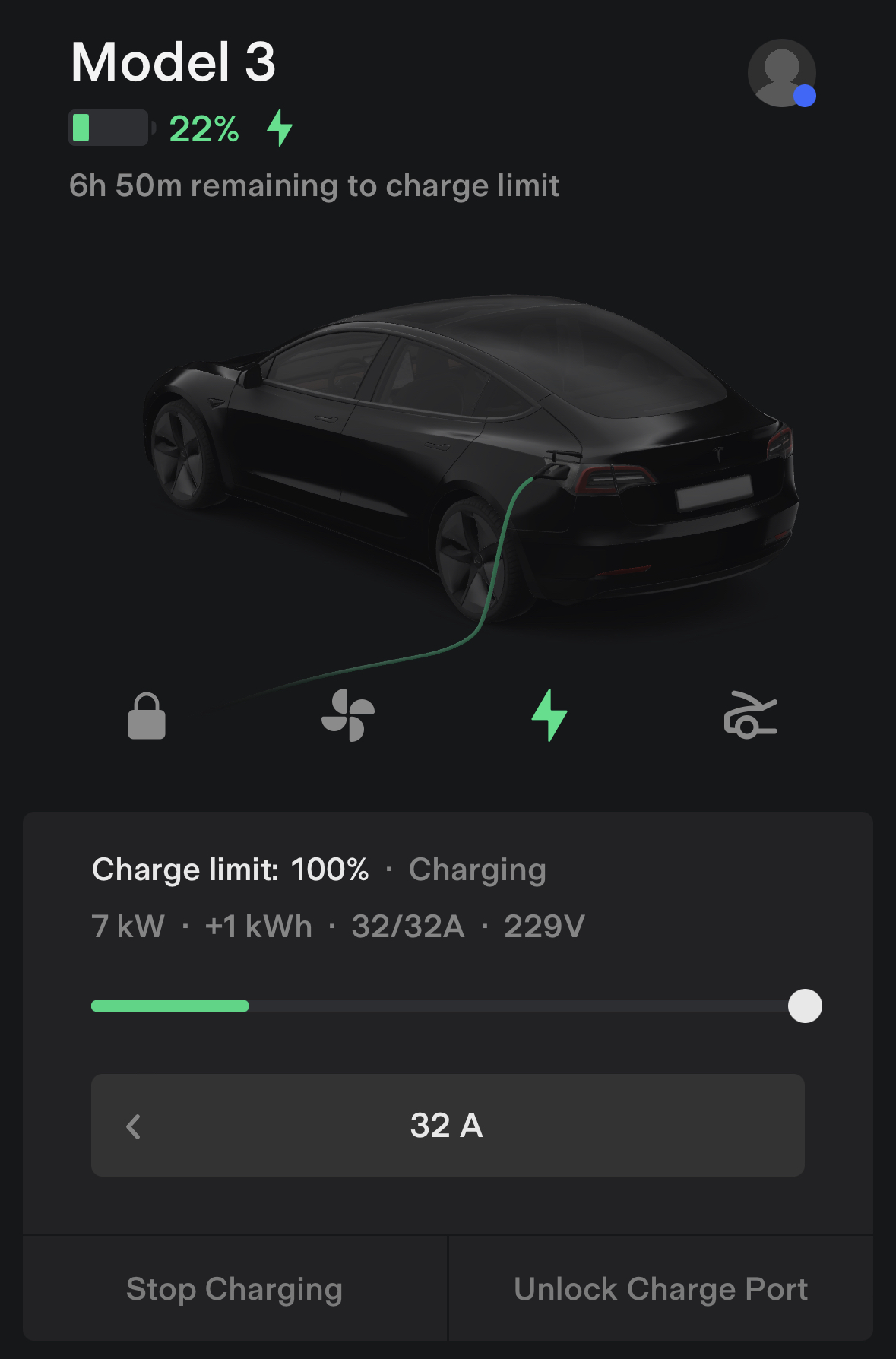Tap the charge limit slider handle
896x1359 pixels.
coord(805,1006)
